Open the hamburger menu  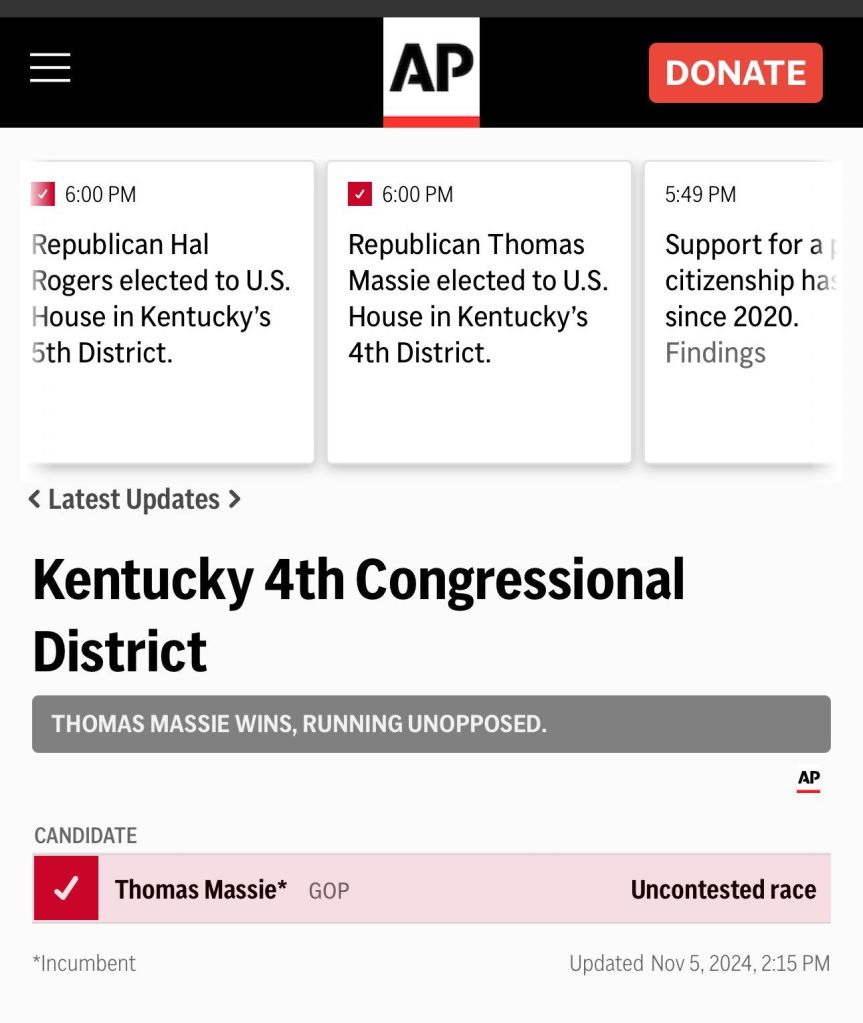pos(50,68)
